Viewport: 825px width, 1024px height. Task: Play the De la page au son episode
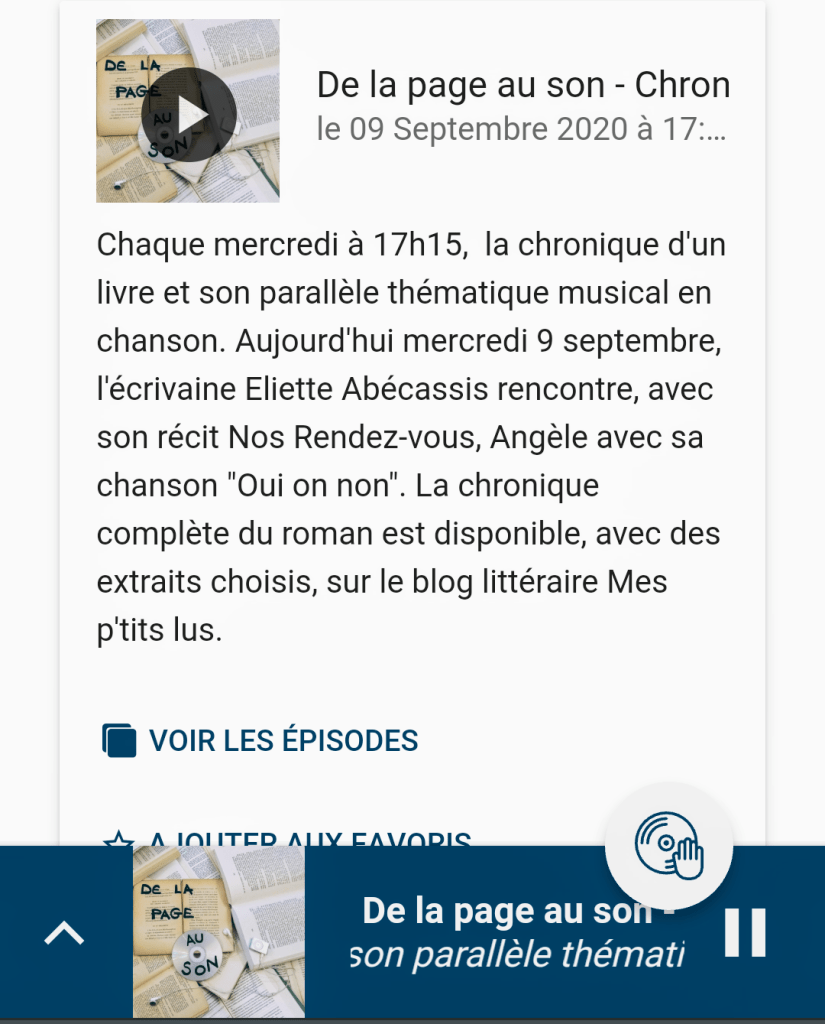[x=188, y=114]
